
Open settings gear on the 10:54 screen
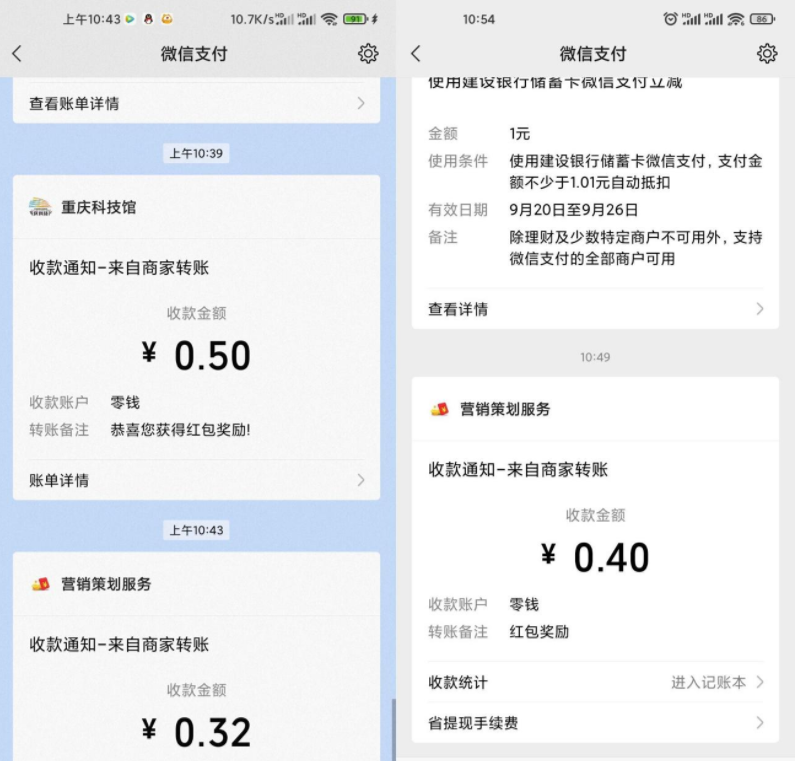(767, 54)
